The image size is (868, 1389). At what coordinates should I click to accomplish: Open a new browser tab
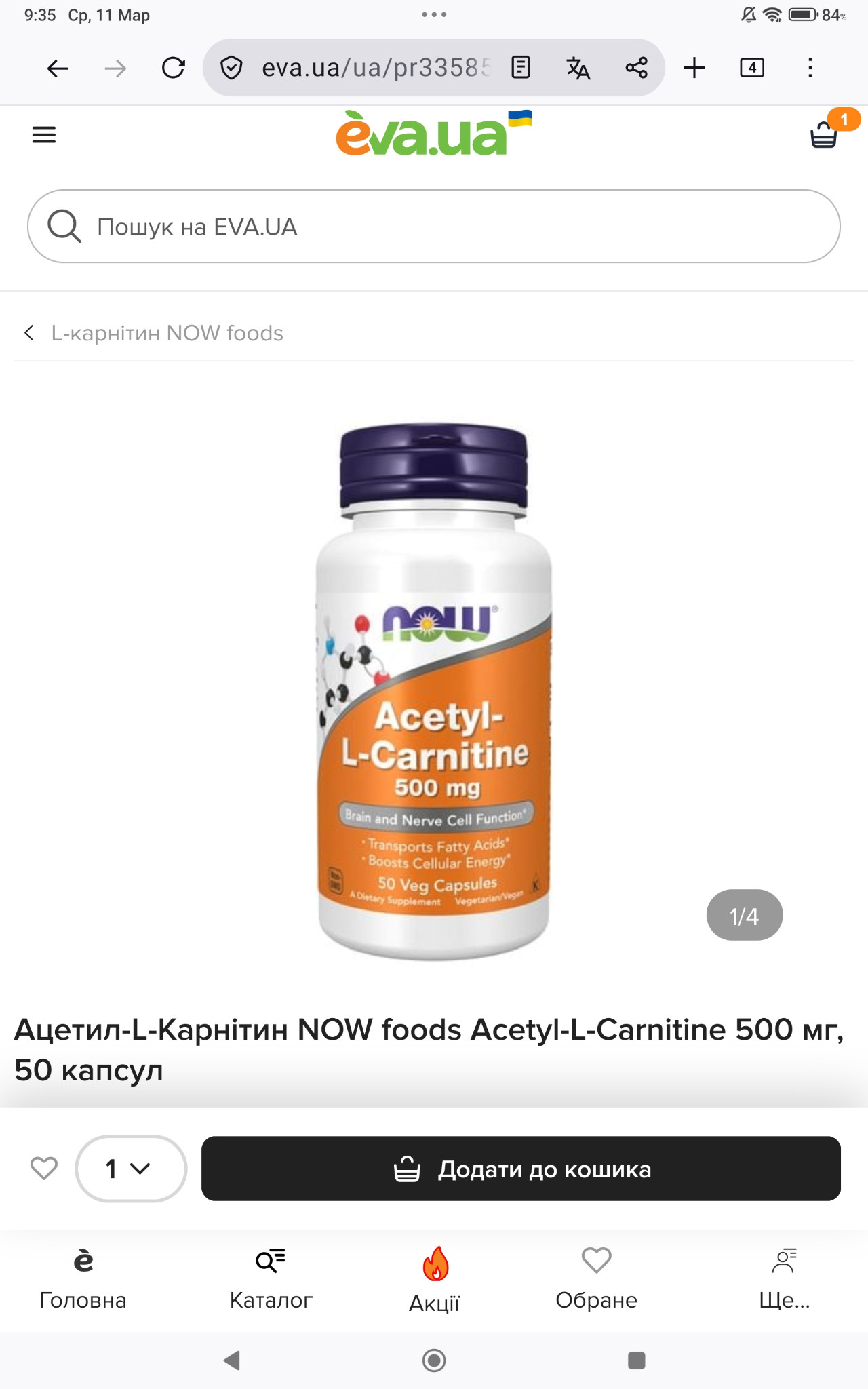(x=694, y=68)
